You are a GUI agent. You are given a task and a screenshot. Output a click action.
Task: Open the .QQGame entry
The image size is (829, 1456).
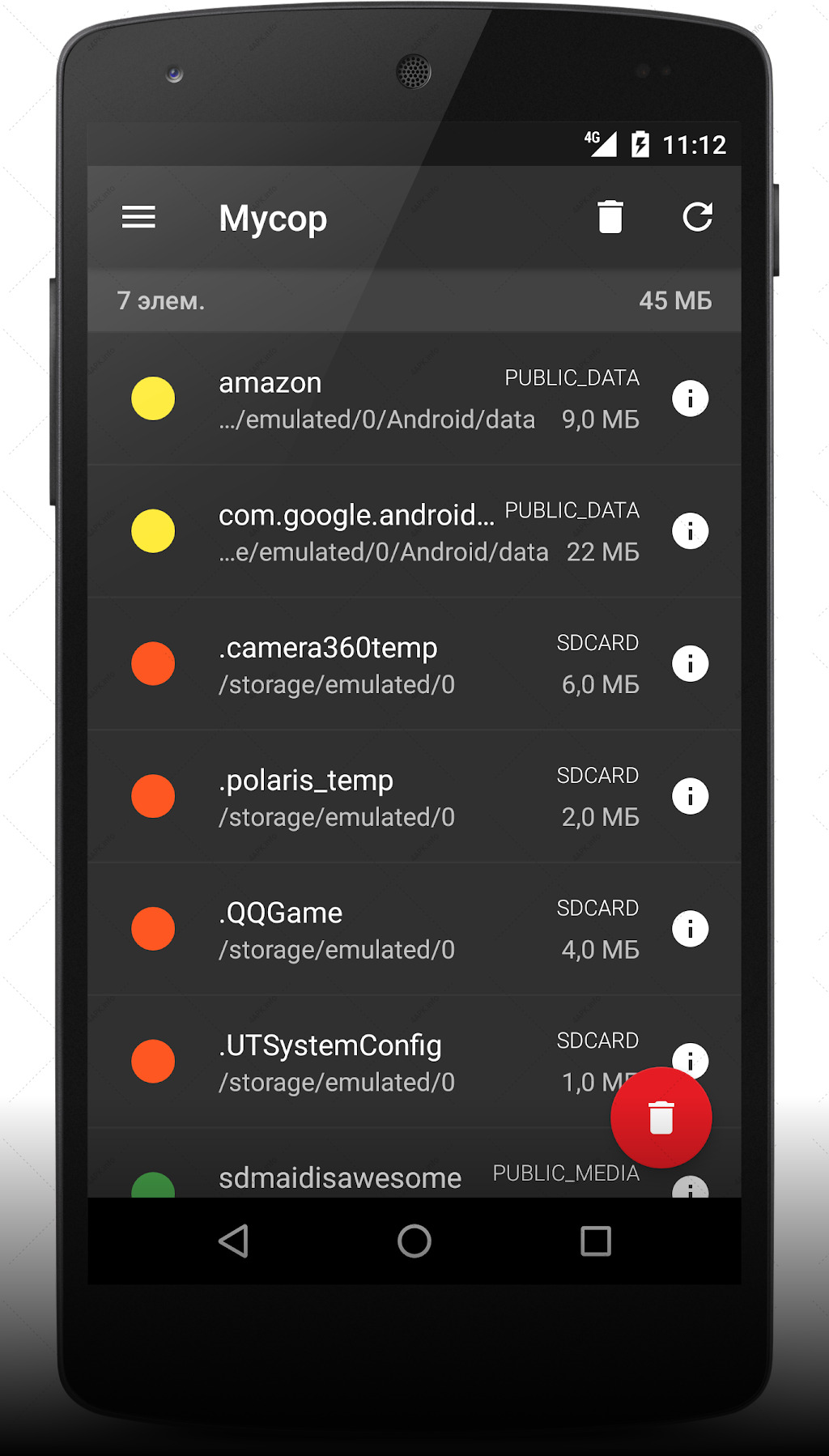[414, 929]
